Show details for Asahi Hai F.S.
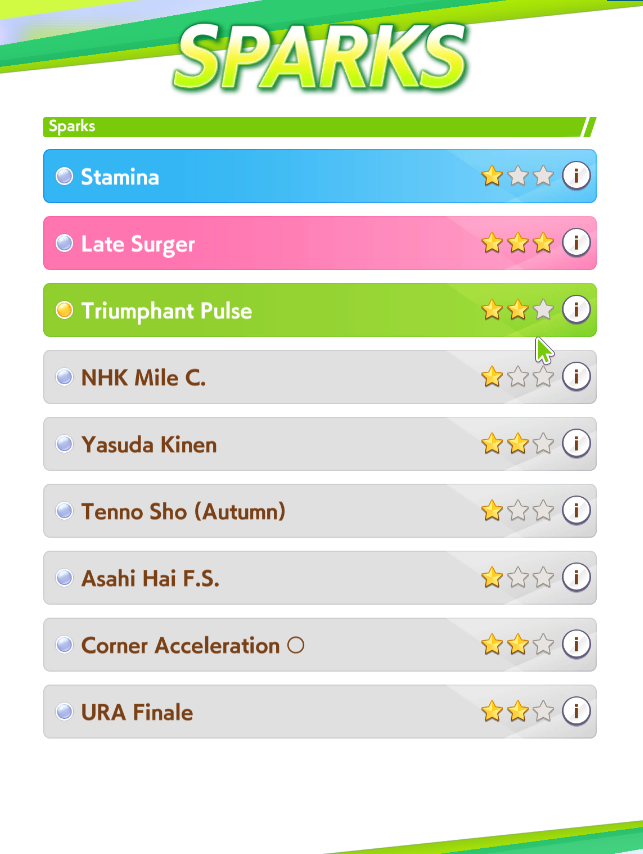This screenshot has width=643, height=854. click(x=576, y=578)
